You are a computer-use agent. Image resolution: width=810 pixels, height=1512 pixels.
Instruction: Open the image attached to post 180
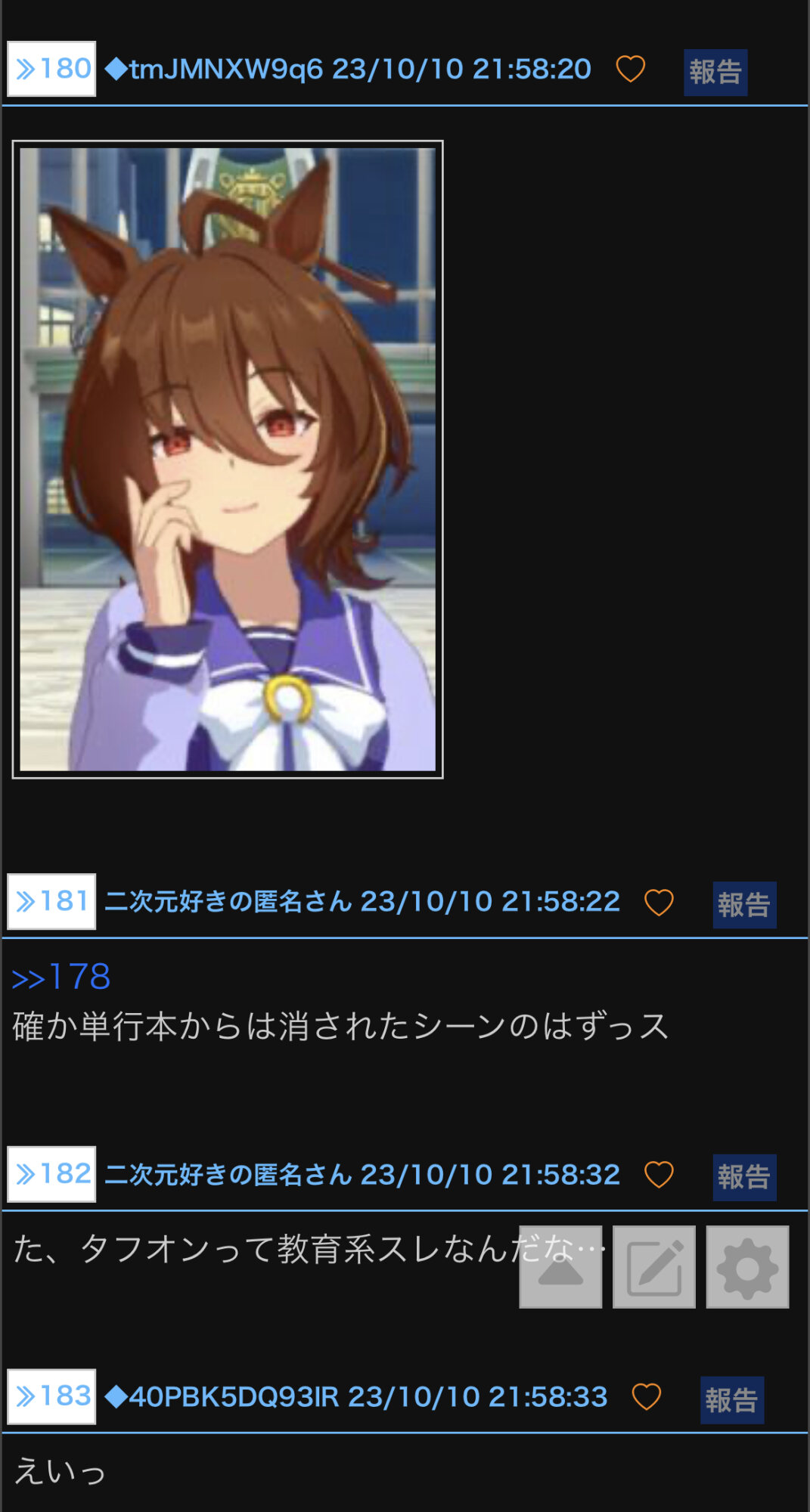pyautogui.click(x=228, y=460)
